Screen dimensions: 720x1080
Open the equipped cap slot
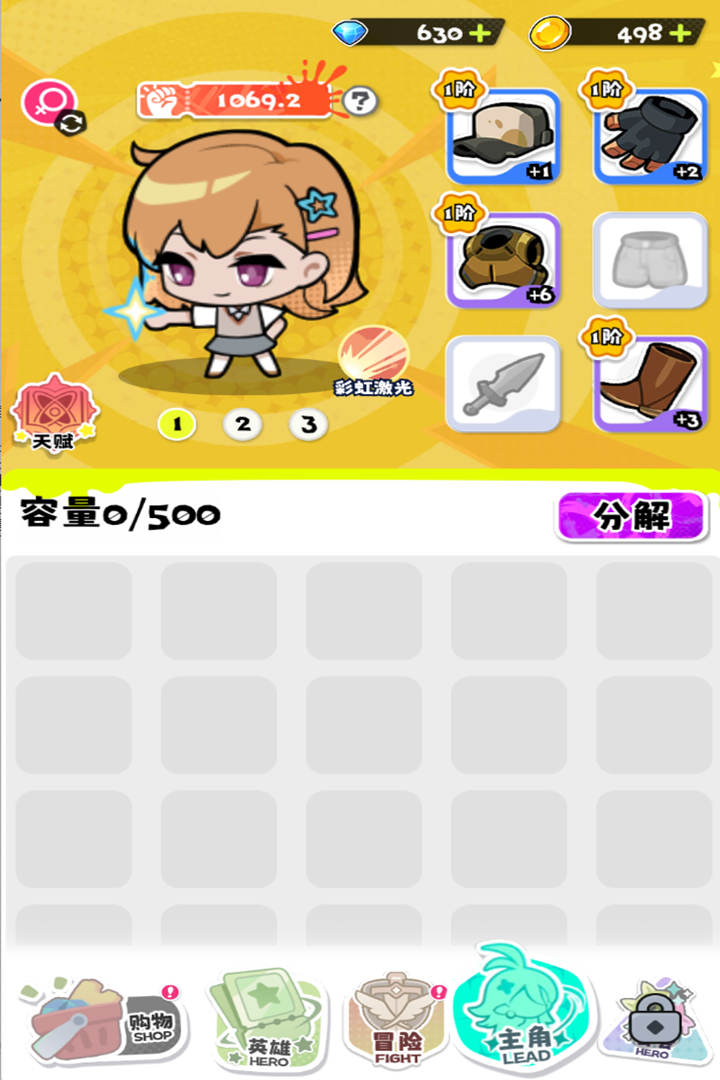(x=502, y=137)
